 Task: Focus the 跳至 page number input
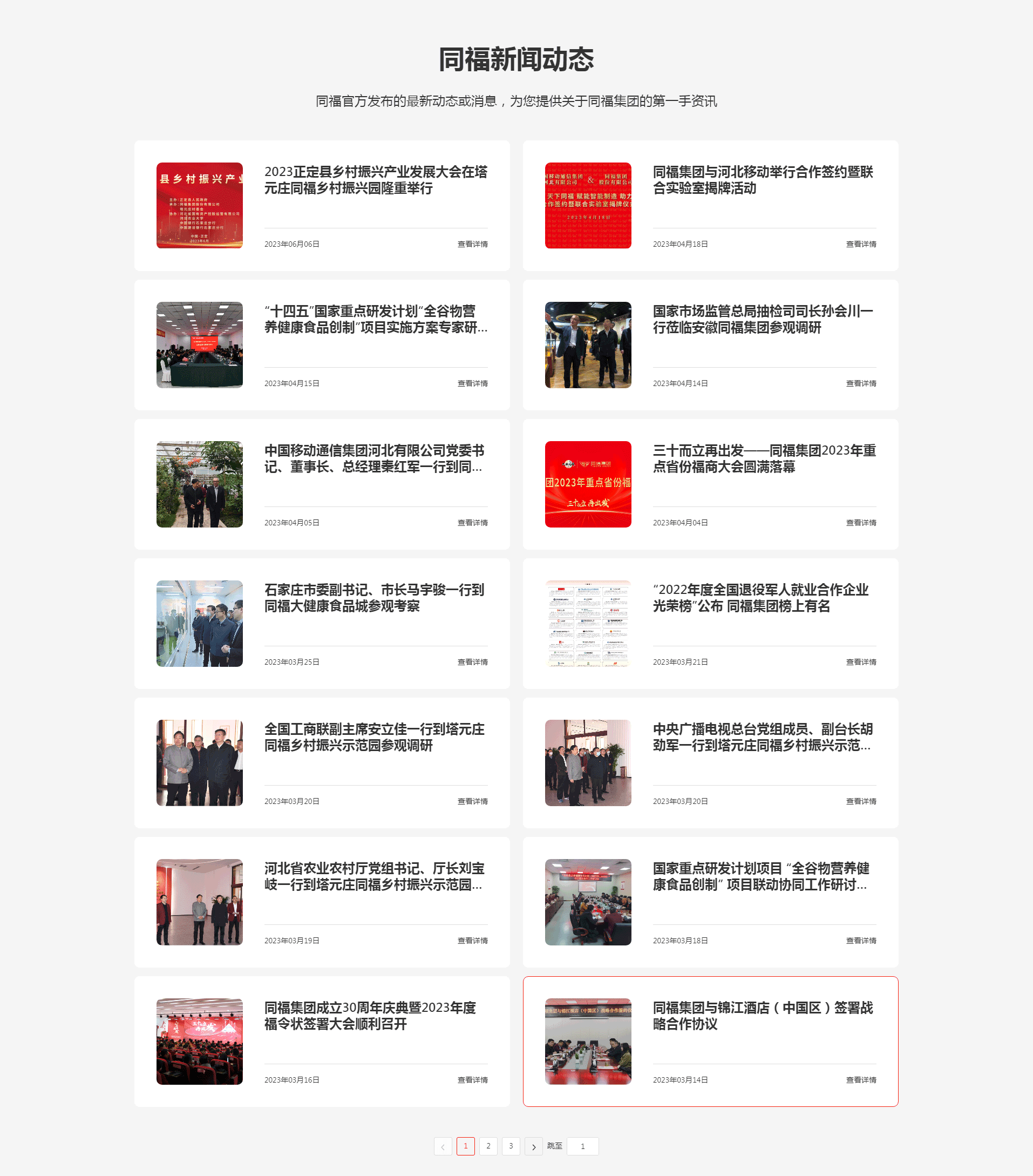582,1146
